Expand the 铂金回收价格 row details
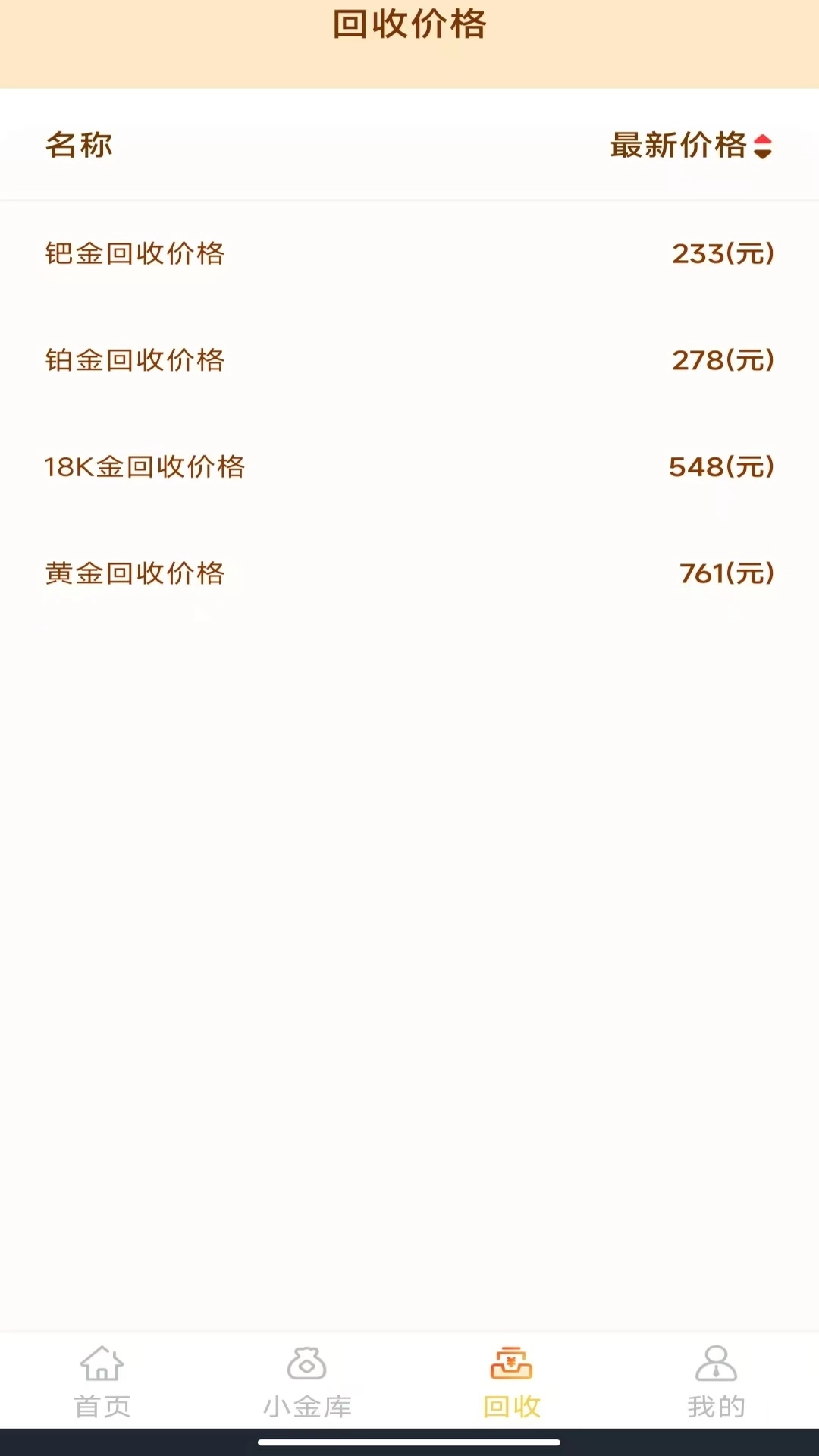The width and height of the screenshot is (819, 1456). click(x=135, y=362)
